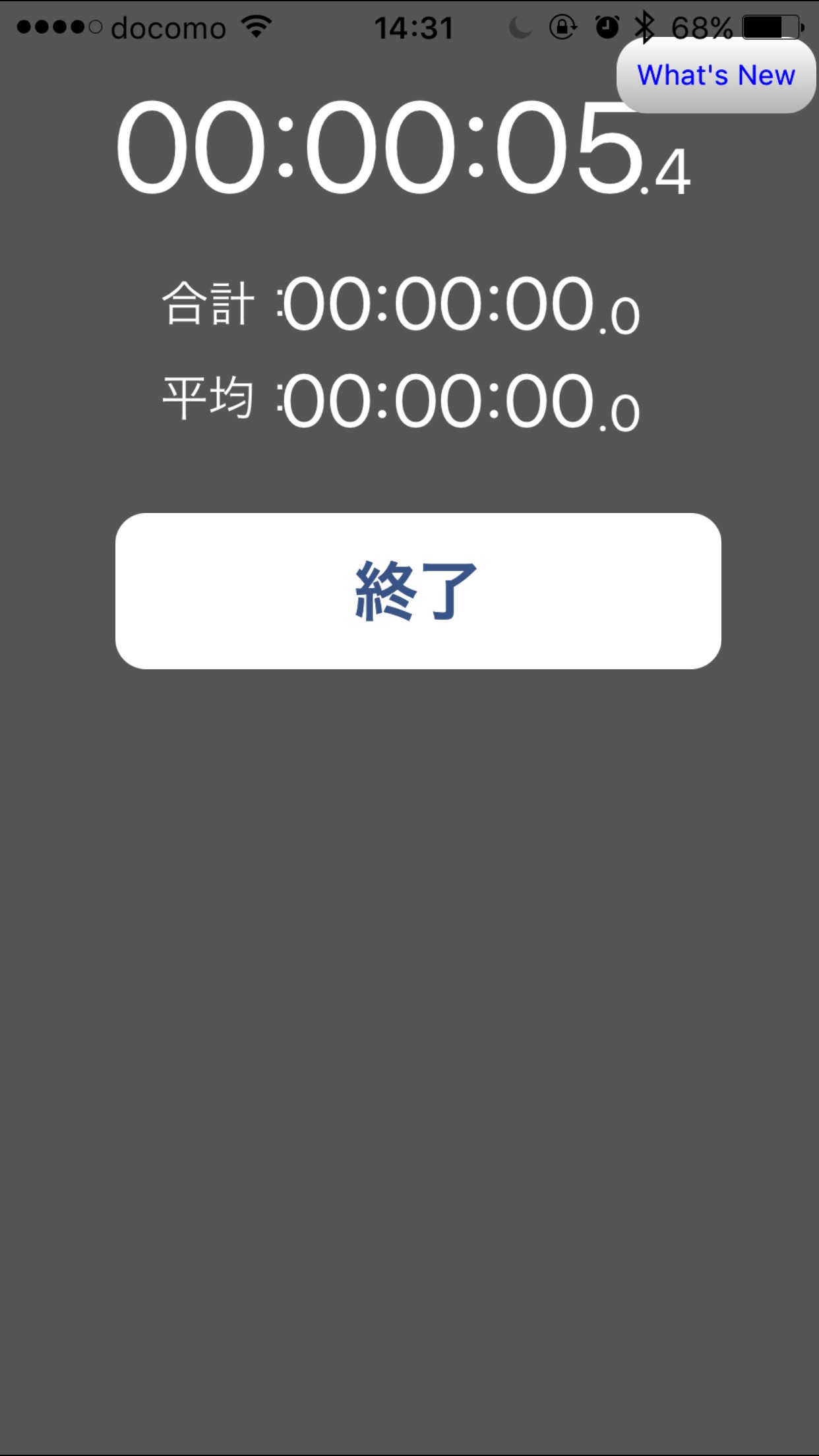
Task: Tap the 終了 button to stop the timer
Action: pyautogui.click(x=417, y=591)
